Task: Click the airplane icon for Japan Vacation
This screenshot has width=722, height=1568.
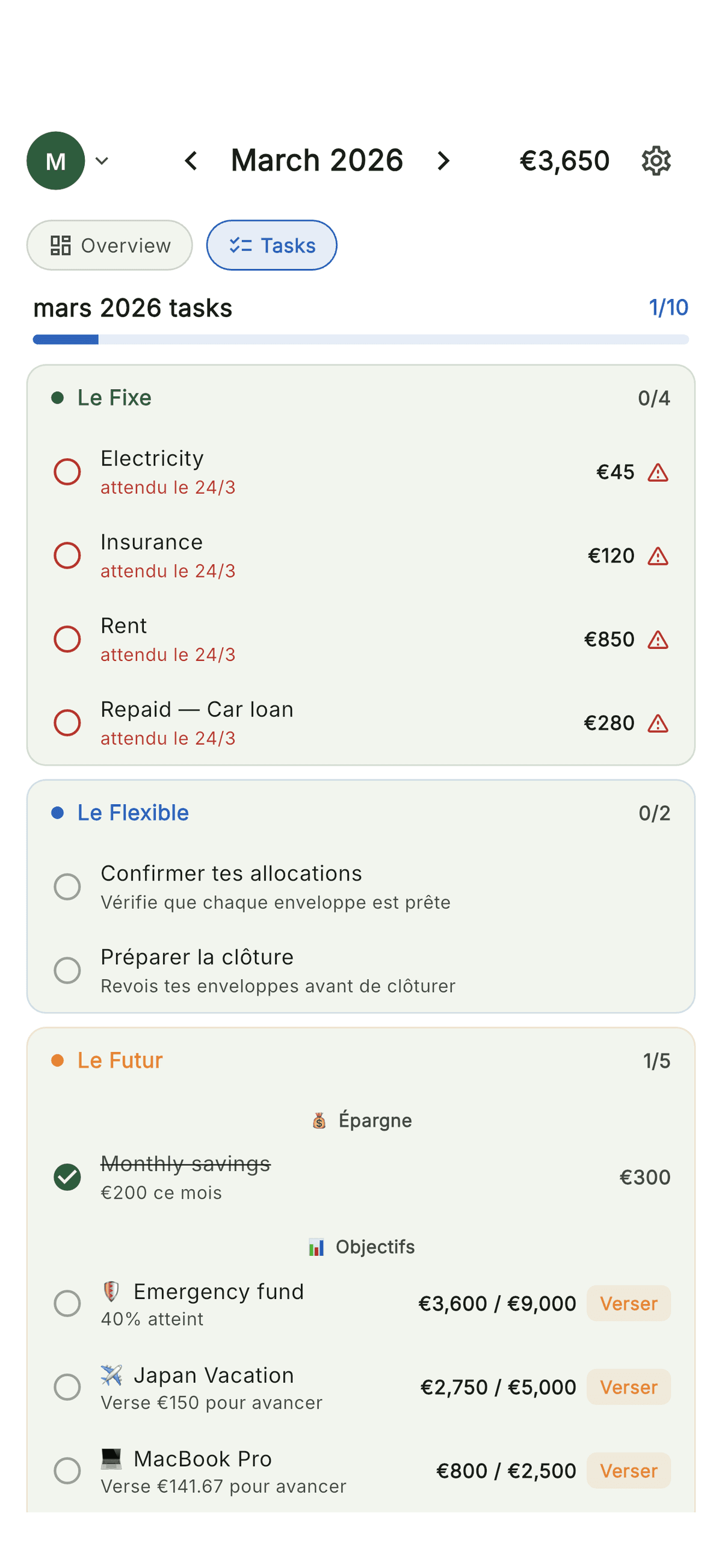Action: click(111, 1375)
